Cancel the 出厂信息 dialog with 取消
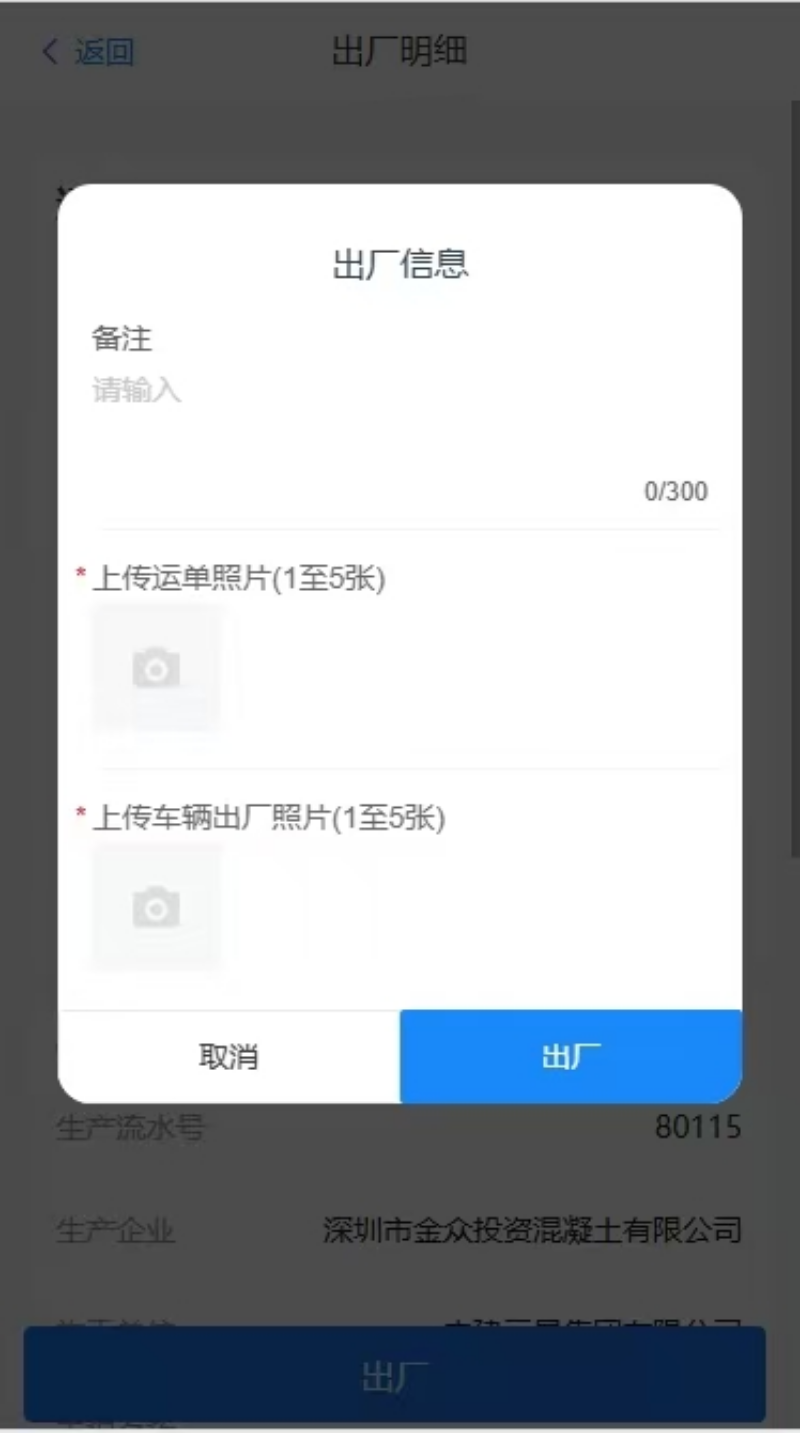Viewport: 800px width, 1433px height. [x=229, y=1057]
